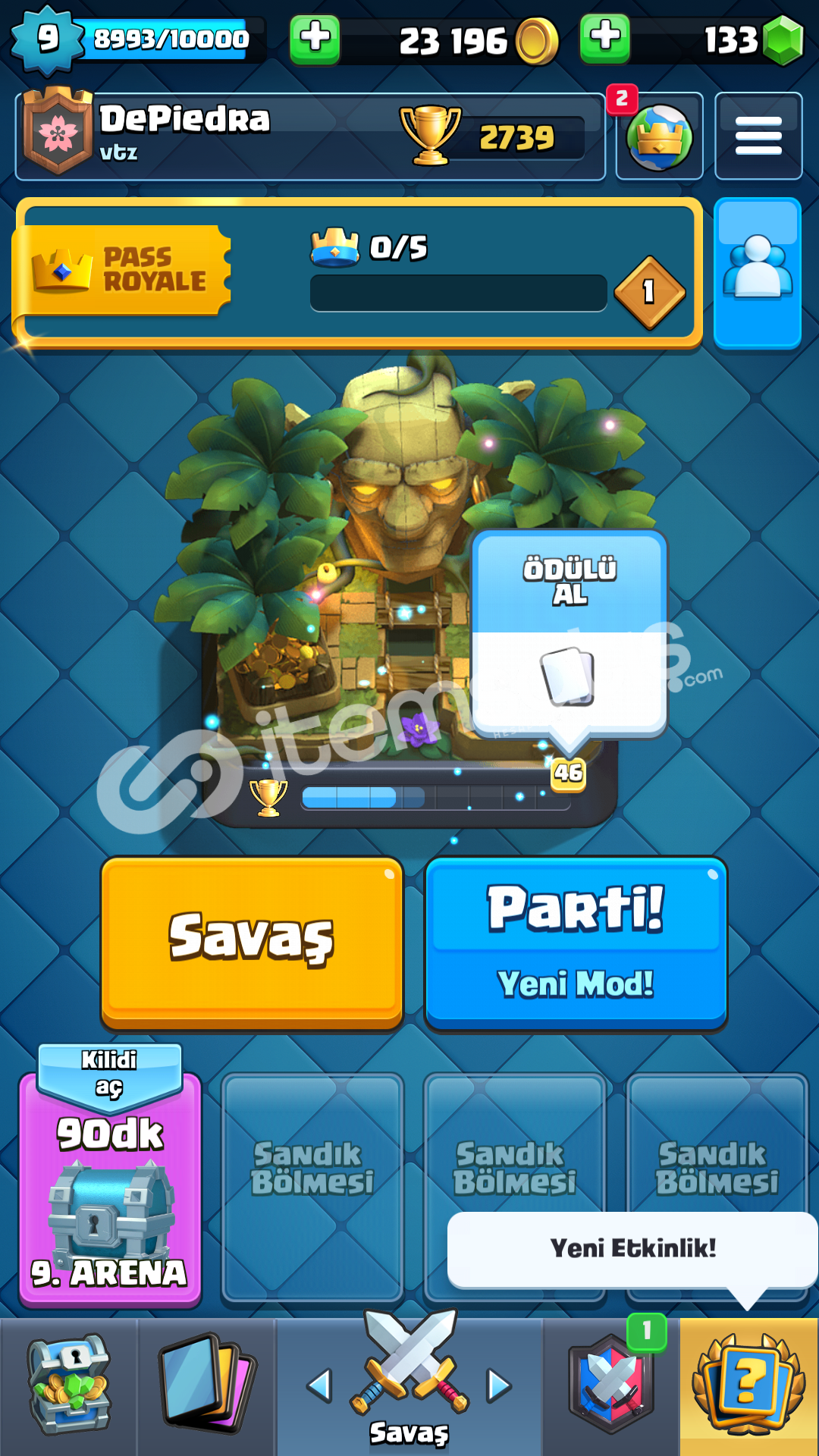Start a battle with the Savaş button

pyautogui.click(x=252, y=943)
